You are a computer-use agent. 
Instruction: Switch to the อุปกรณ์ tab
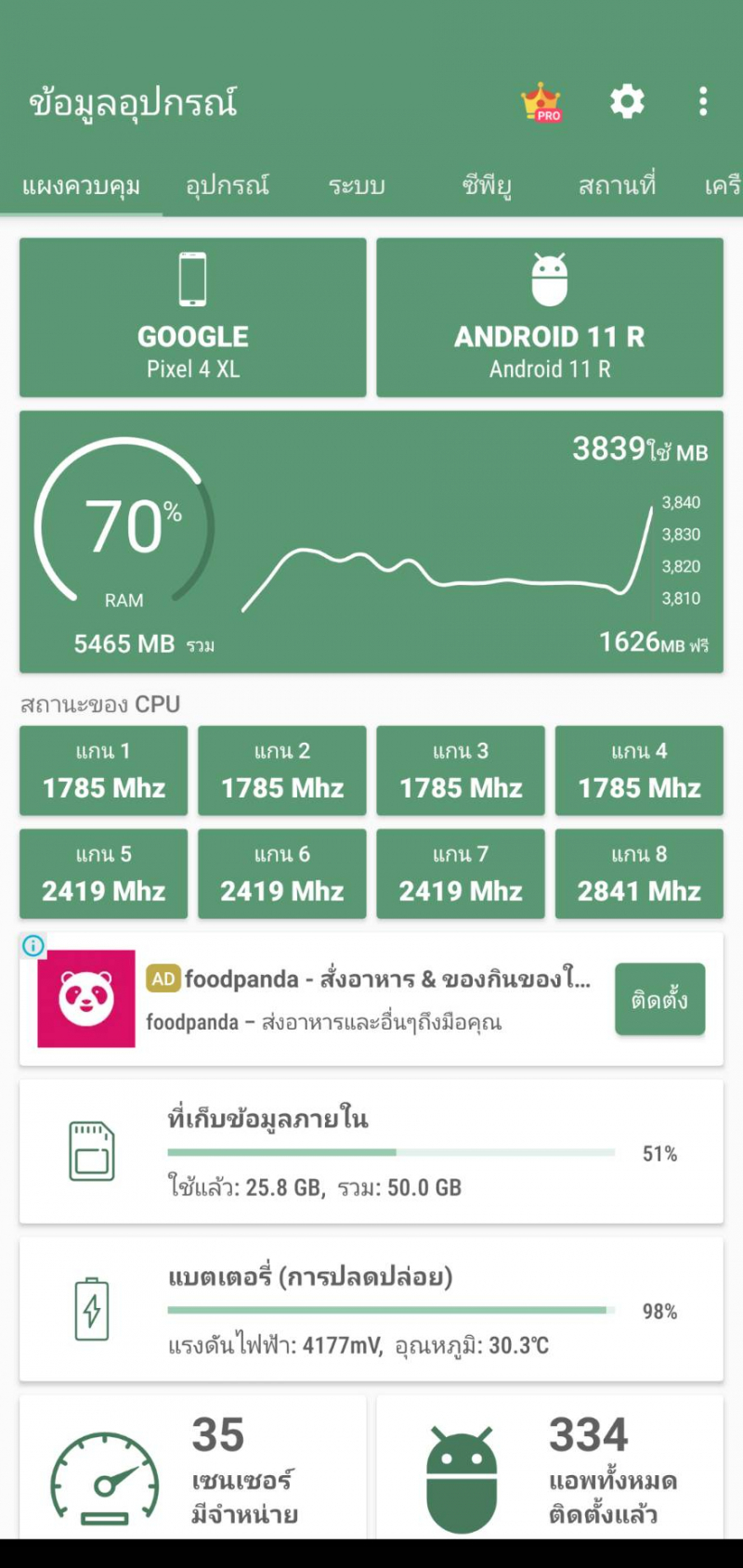[x=227, y=185]
